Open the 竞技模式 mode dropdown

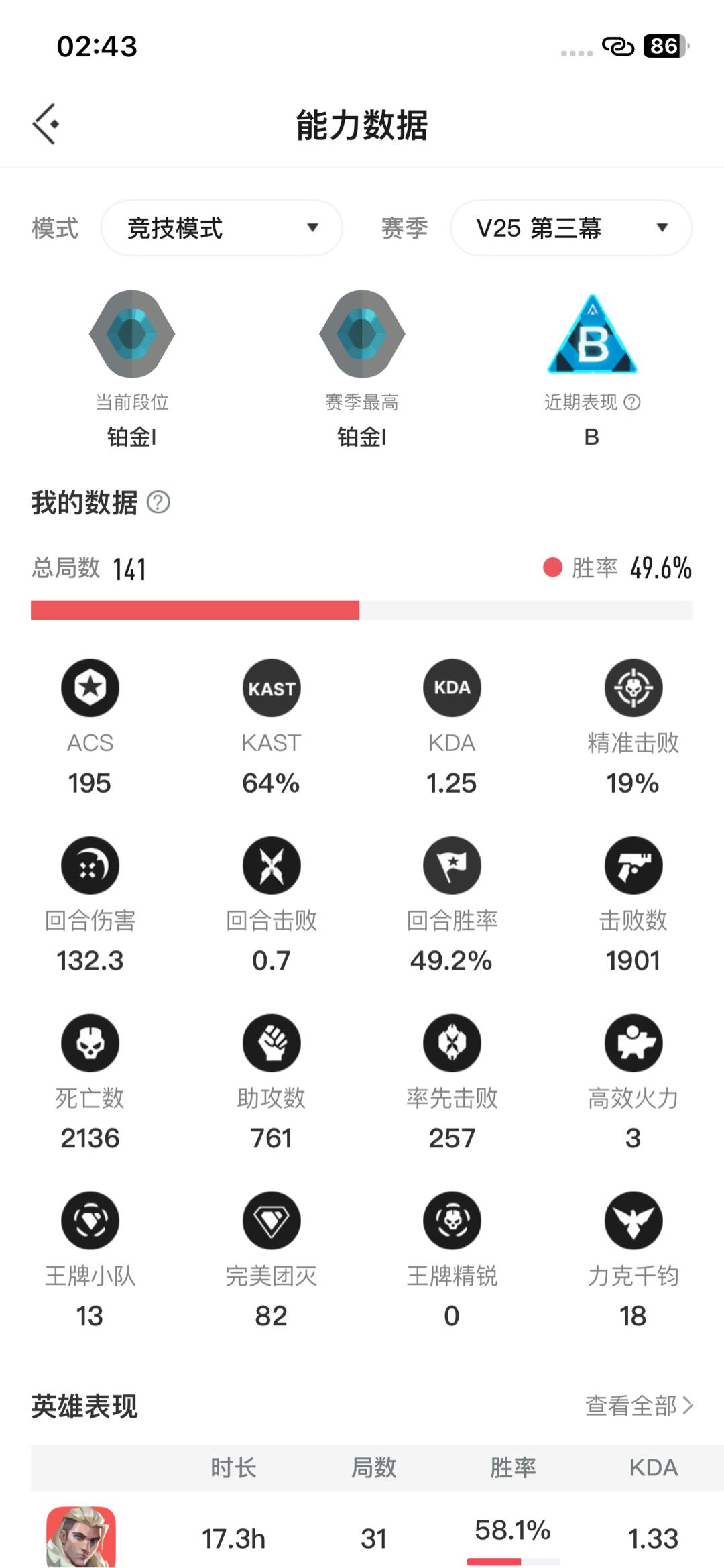221,228
